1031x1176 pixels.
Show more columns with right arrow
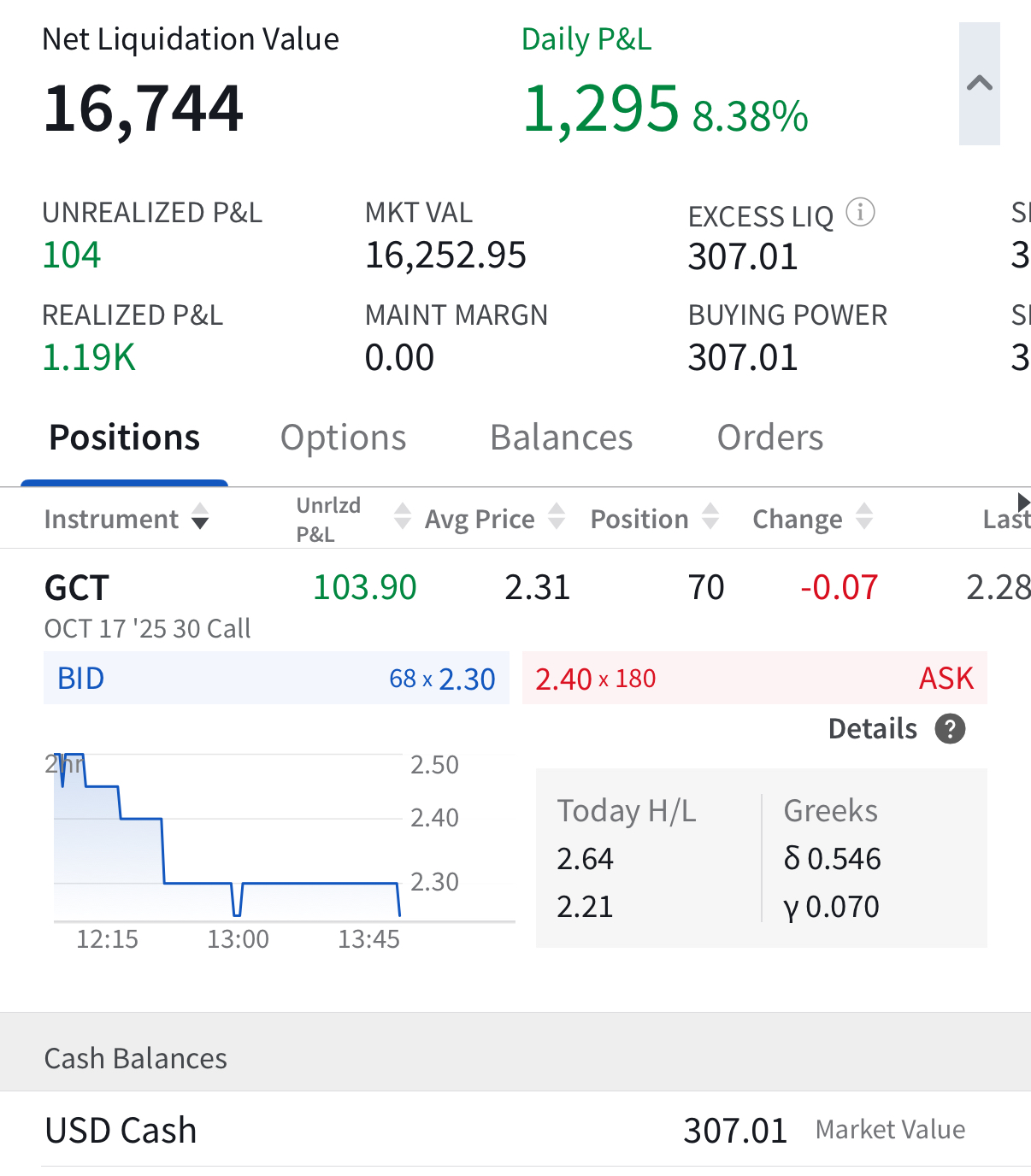1023,502
